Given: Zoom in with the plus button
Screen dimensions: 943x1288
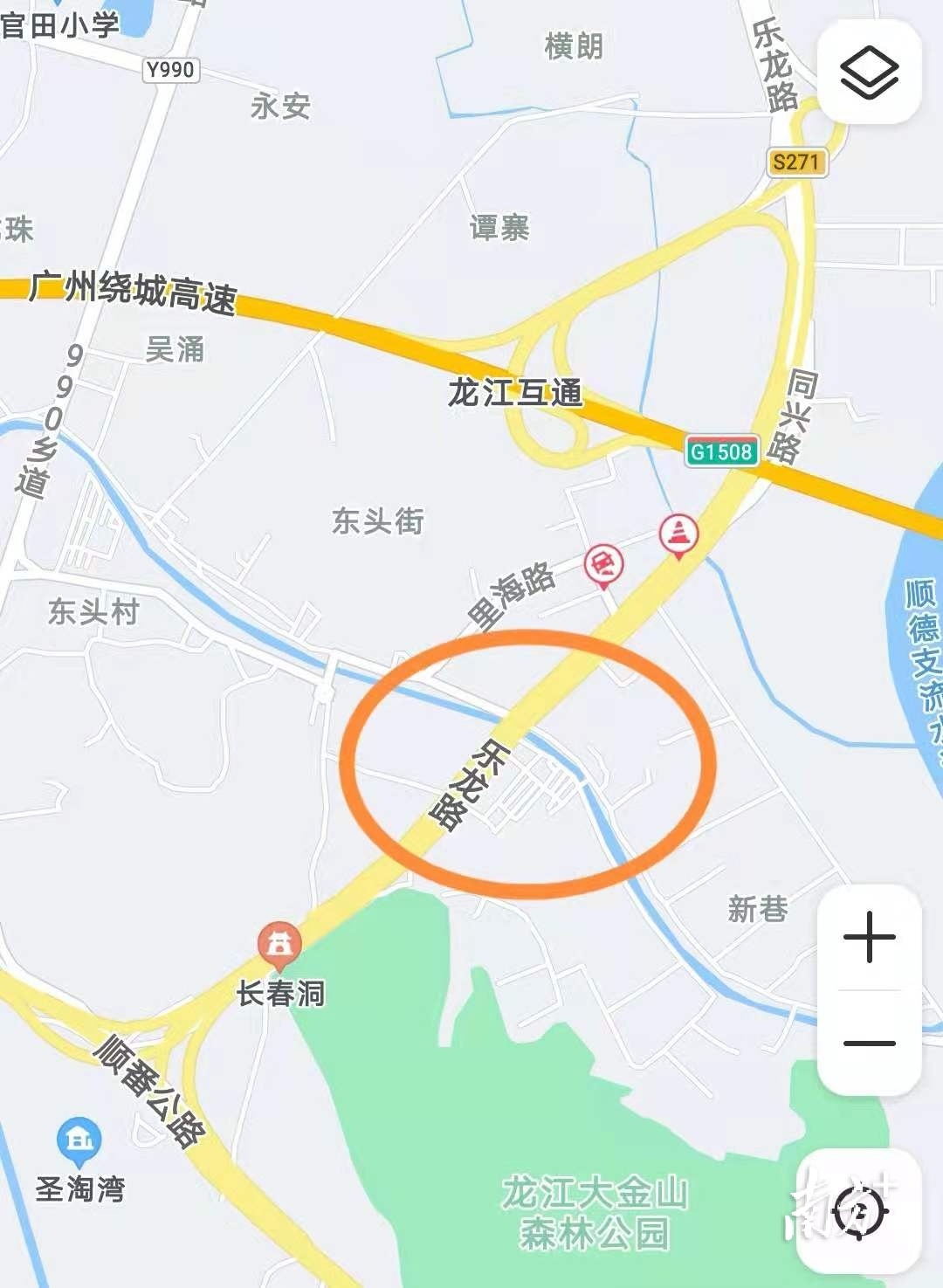Looking at the screenshot, I should point(869,937).
